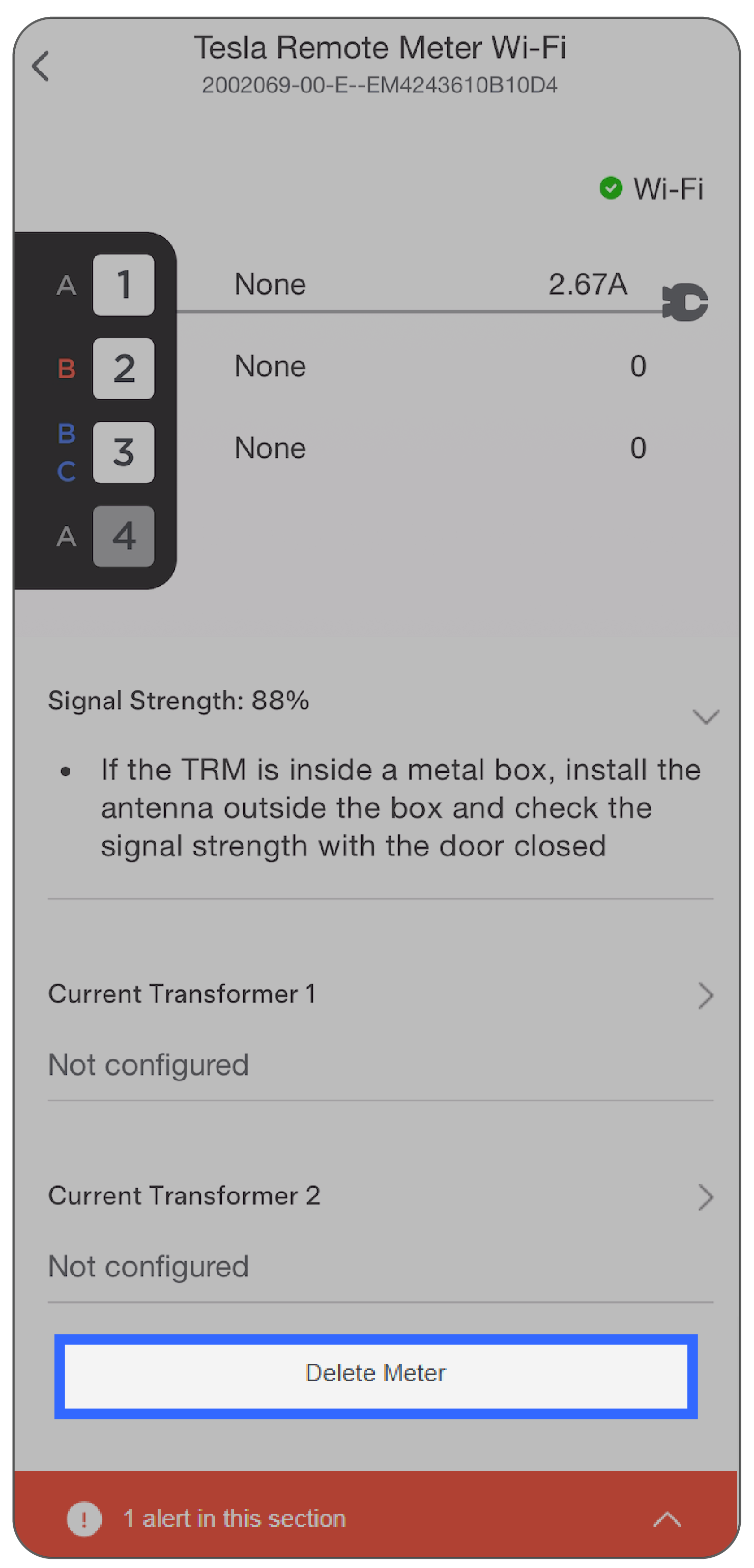Go back using the top-left arrow
This screenshot has height=1568, width=754.
(x=41, y=66)
